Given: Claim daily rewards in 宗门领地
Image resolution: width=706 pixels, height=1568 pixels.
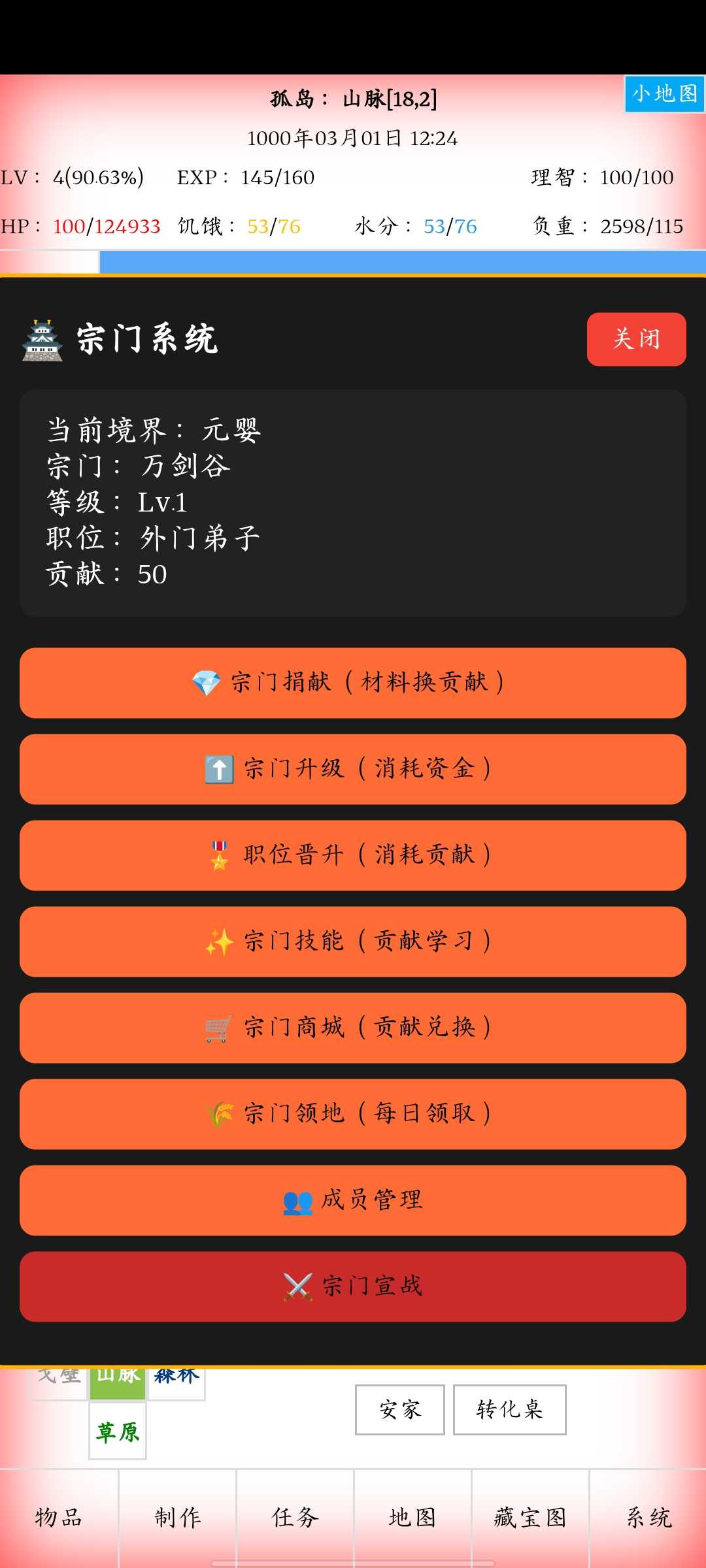Looking at the screenshot, I should 353,1114.
